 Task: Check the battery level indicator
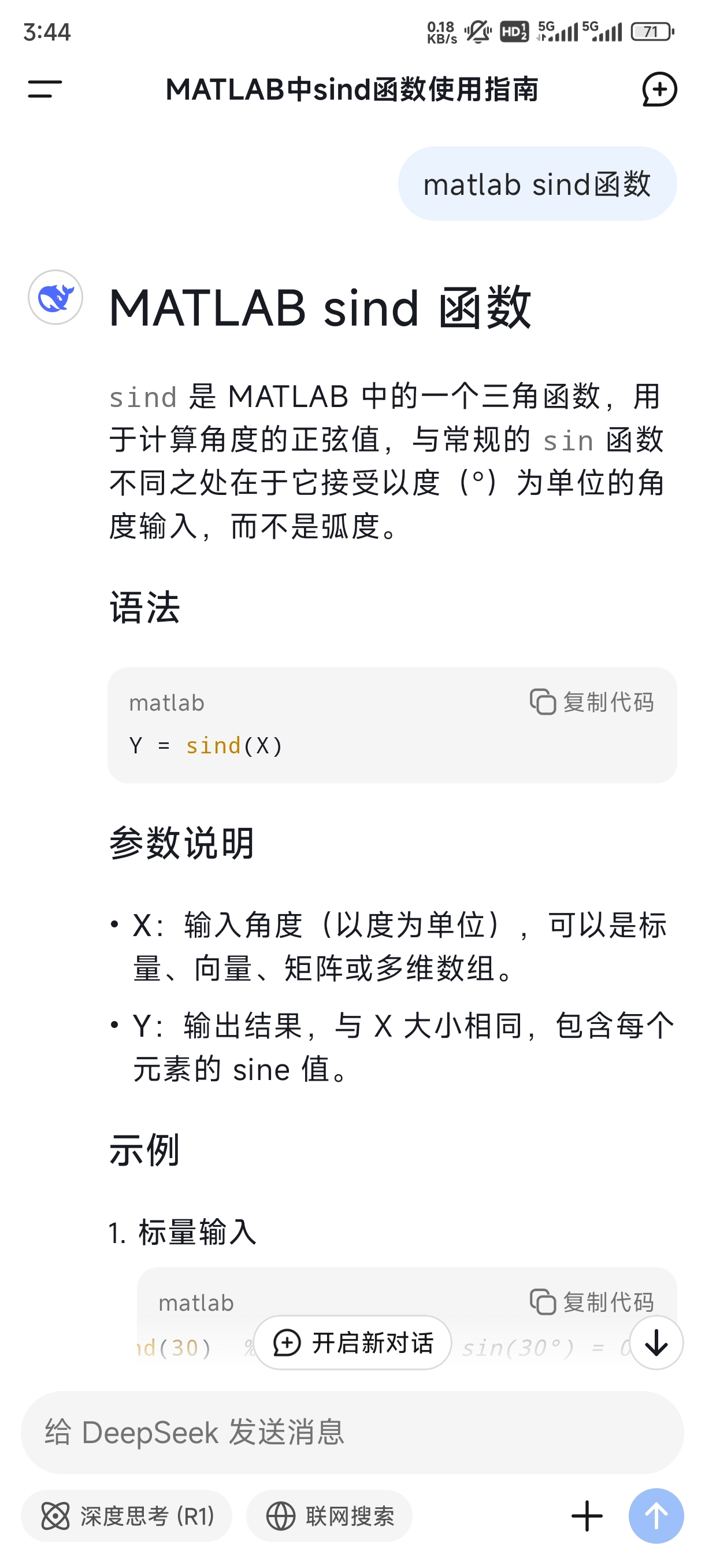coord(652,32)
